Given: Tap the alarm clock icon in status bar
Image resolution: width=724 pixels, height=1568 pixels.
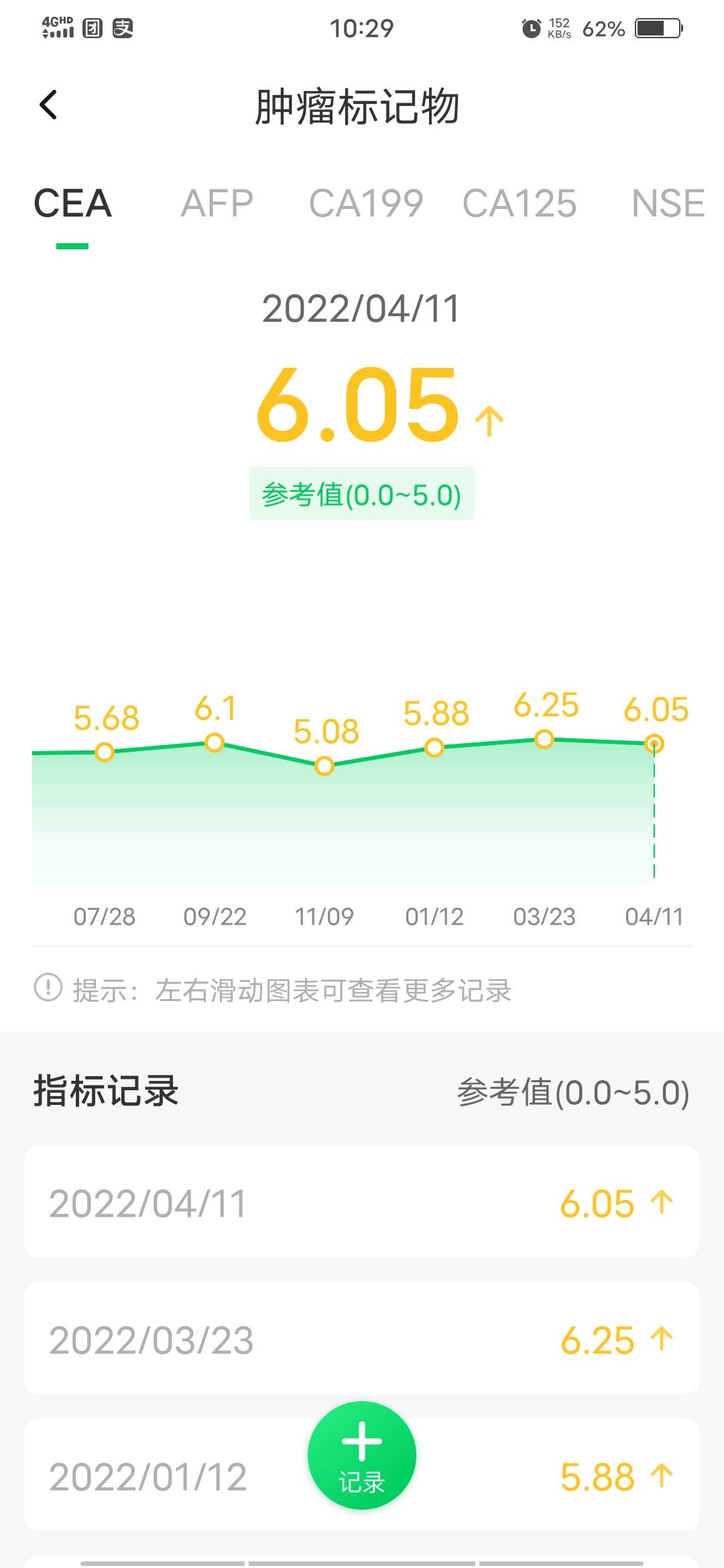Looking at the screenshot, I should coord(530,28).
